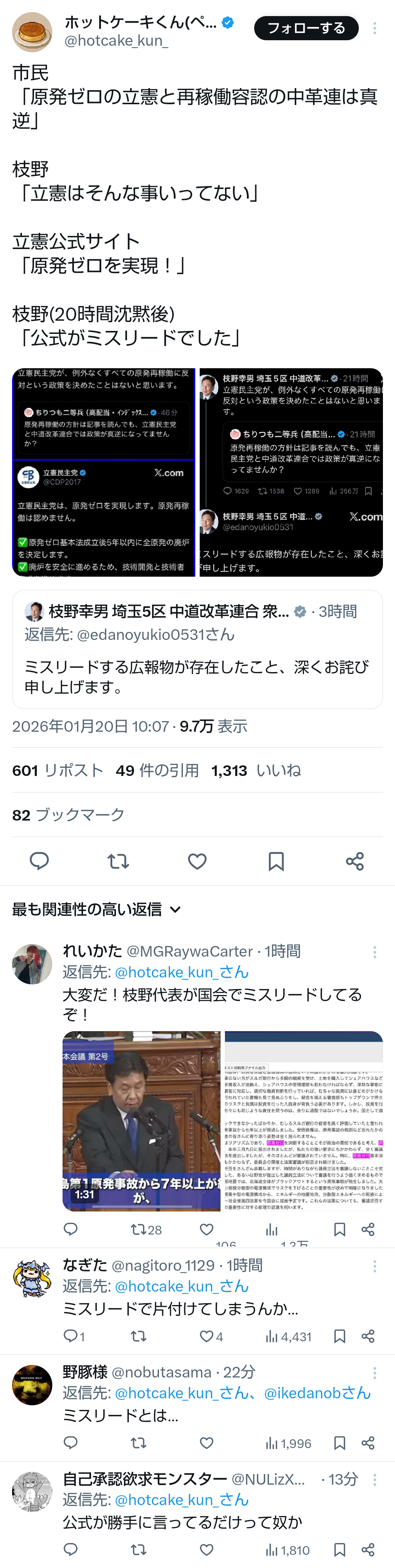Share the main post
The height and width of the screenshot is (1568, 395).
pos(355,861)
